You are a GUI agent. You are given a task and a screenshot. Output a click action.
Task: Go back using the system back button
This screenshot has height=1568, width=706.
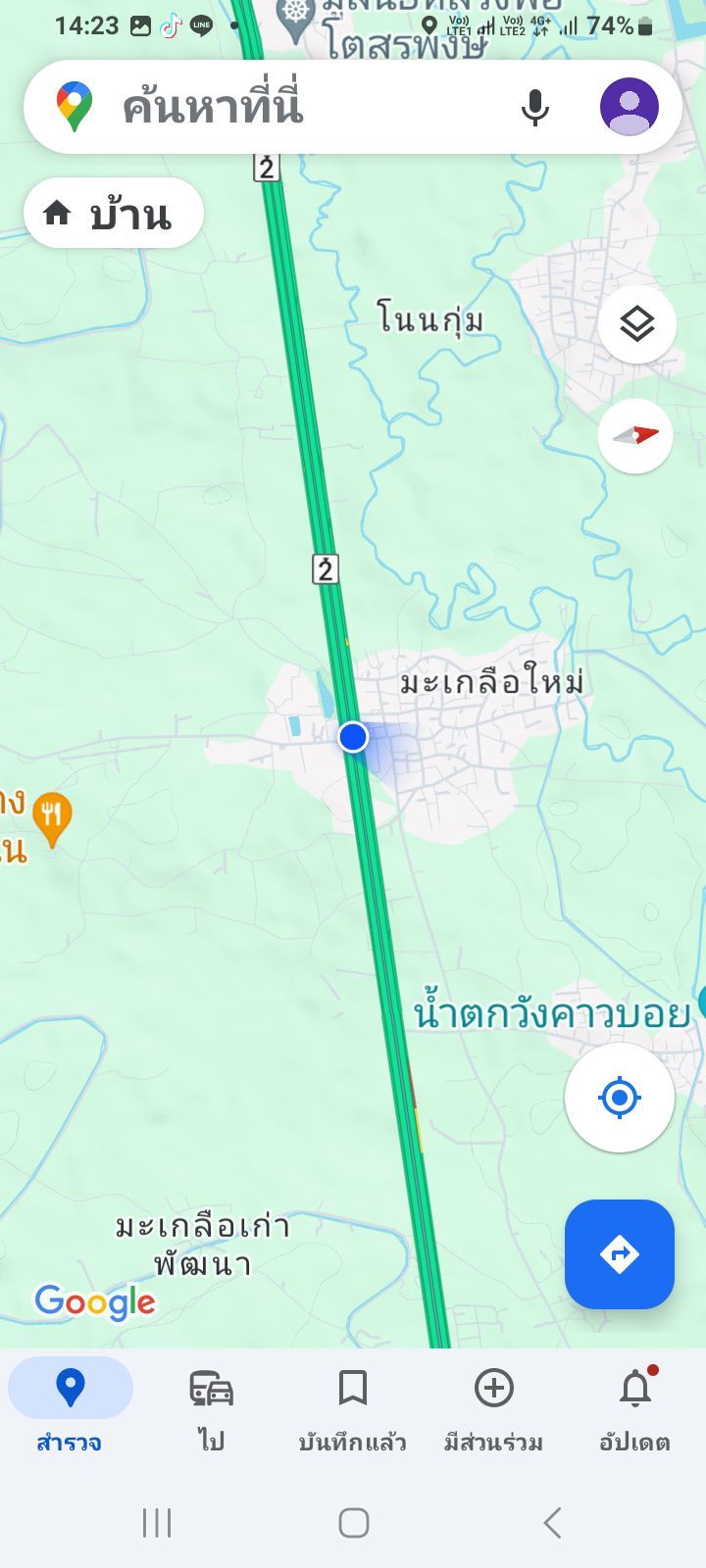point(552,1523)
